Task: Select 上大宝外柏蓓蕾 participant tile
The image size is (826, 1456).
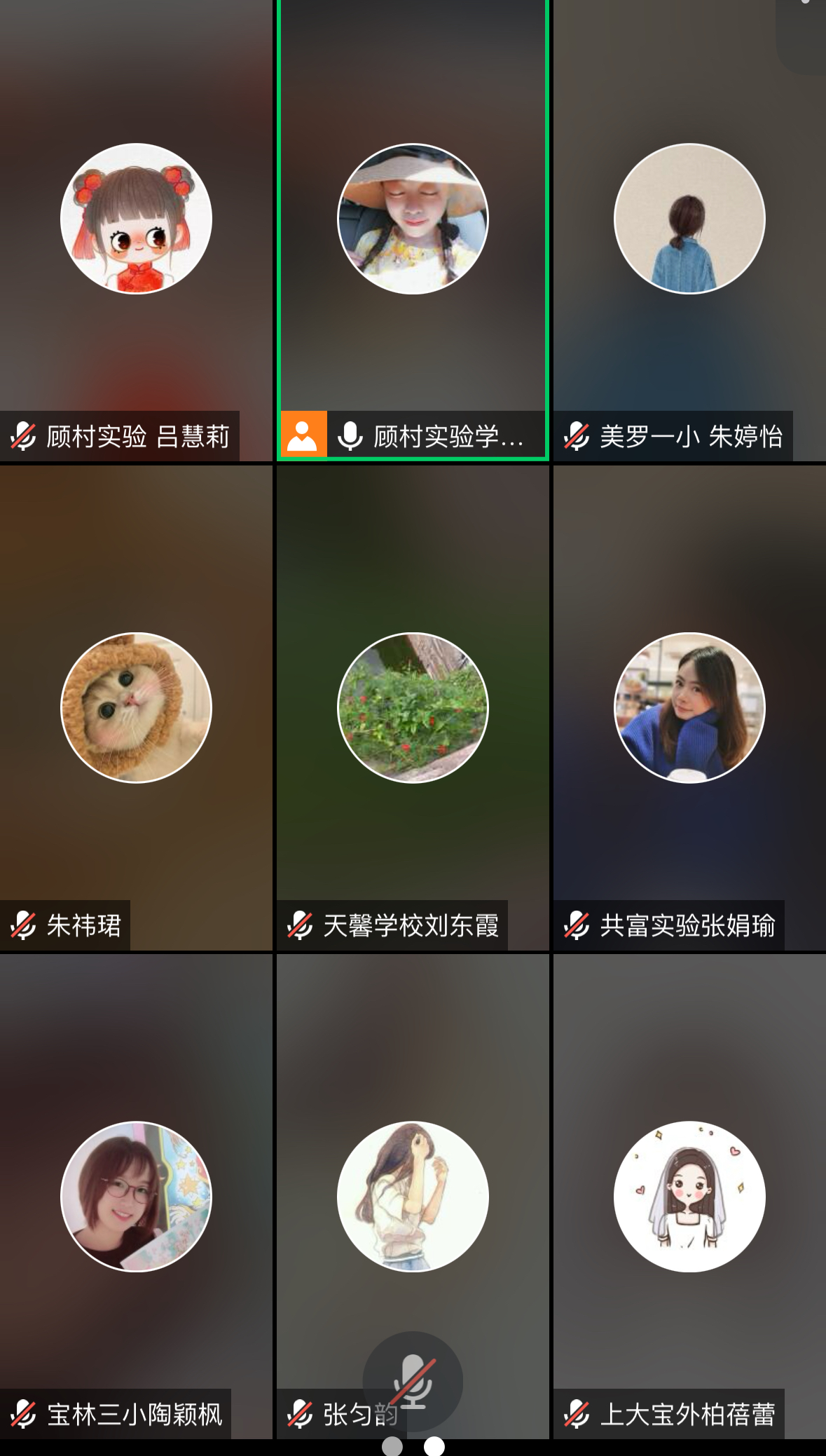Action: [x=689, y=1196]
